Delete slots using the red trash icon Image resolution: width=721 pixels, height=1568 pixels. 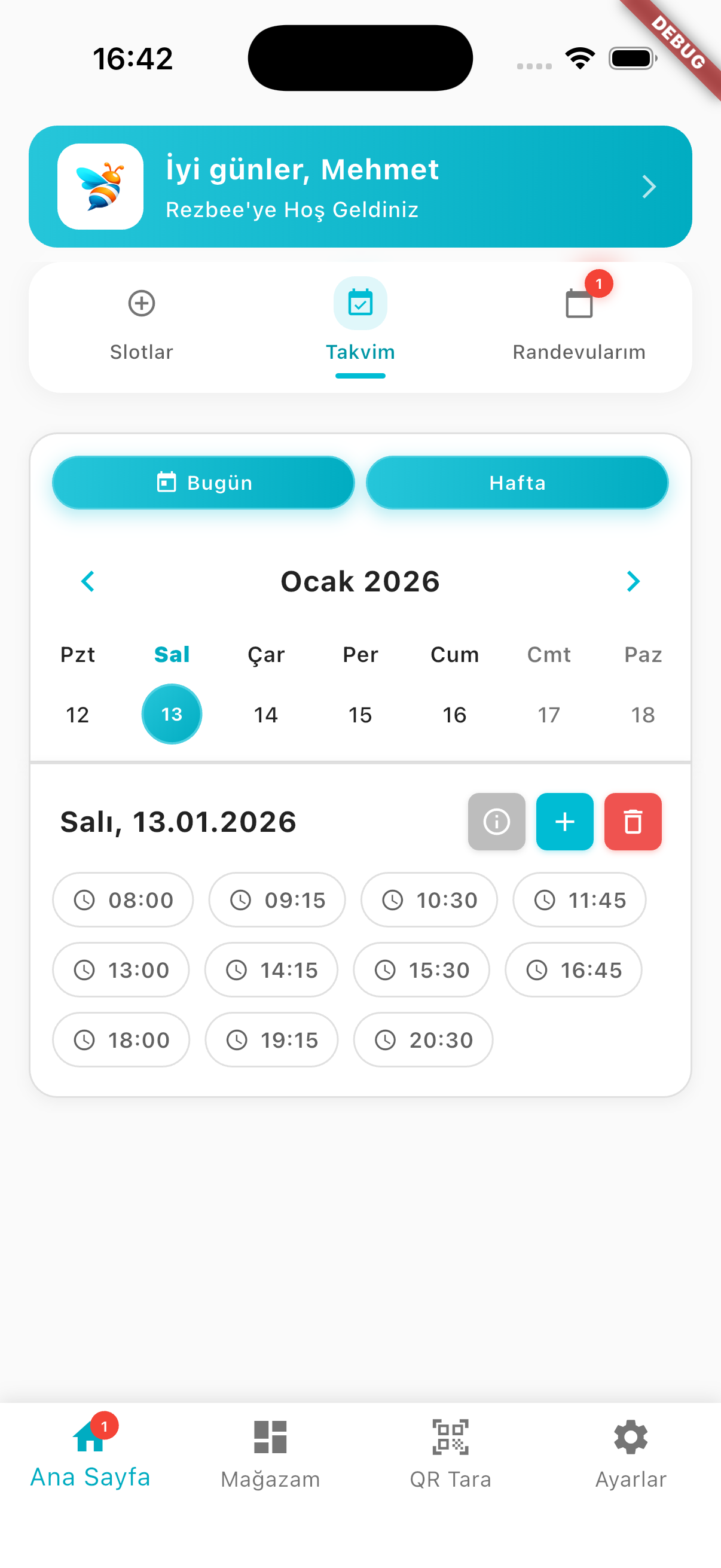point(633,821)
